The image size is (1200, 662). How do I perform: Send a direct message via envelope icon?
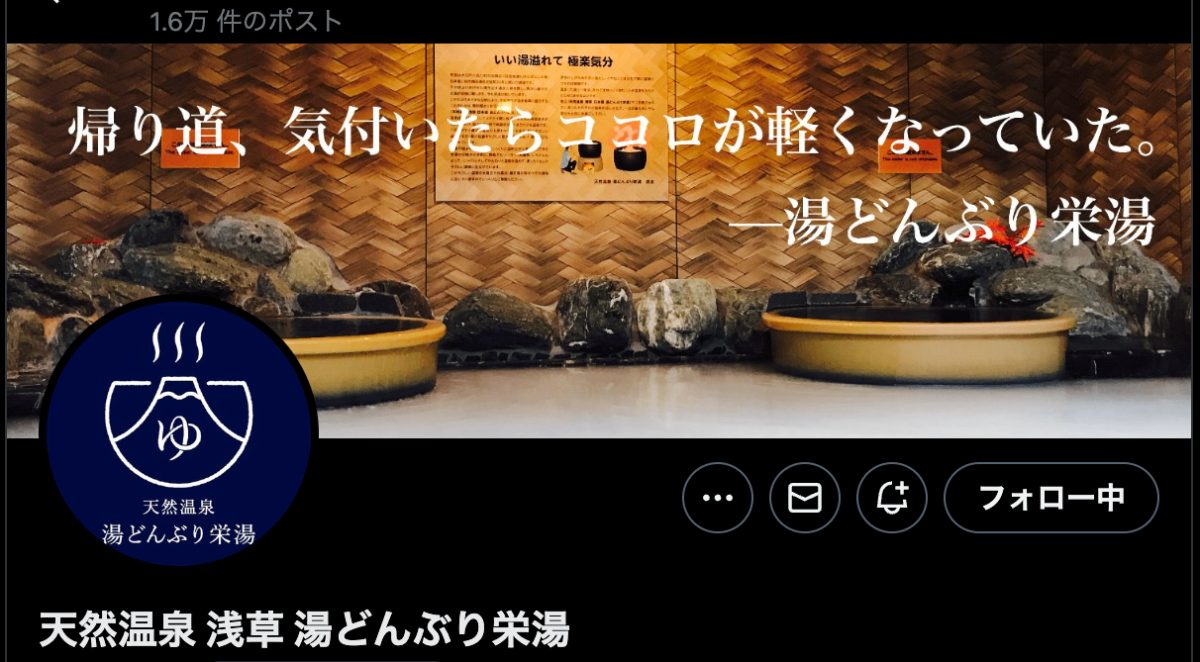click(805, 498)
